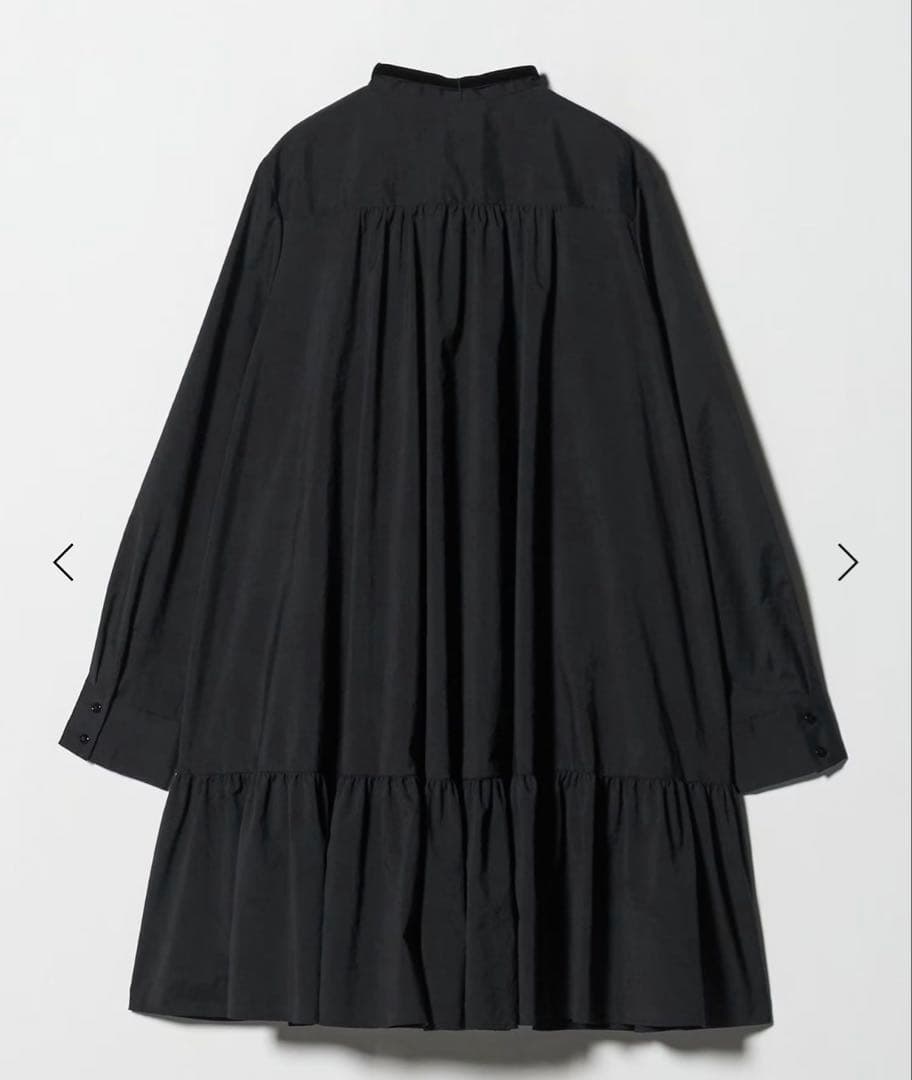Show the next product image

pos(847,562)
